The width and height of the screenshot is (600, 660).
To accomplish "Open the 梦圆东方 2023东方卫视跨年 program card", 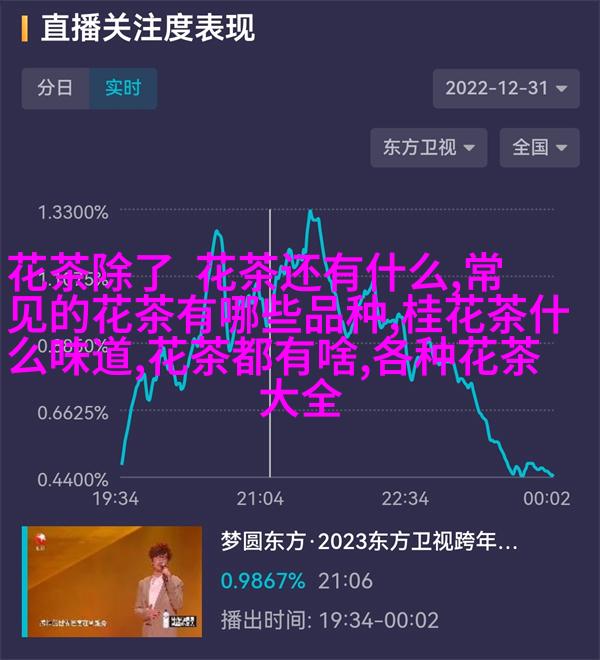I will pyautogui.click(x=299, y=580).
